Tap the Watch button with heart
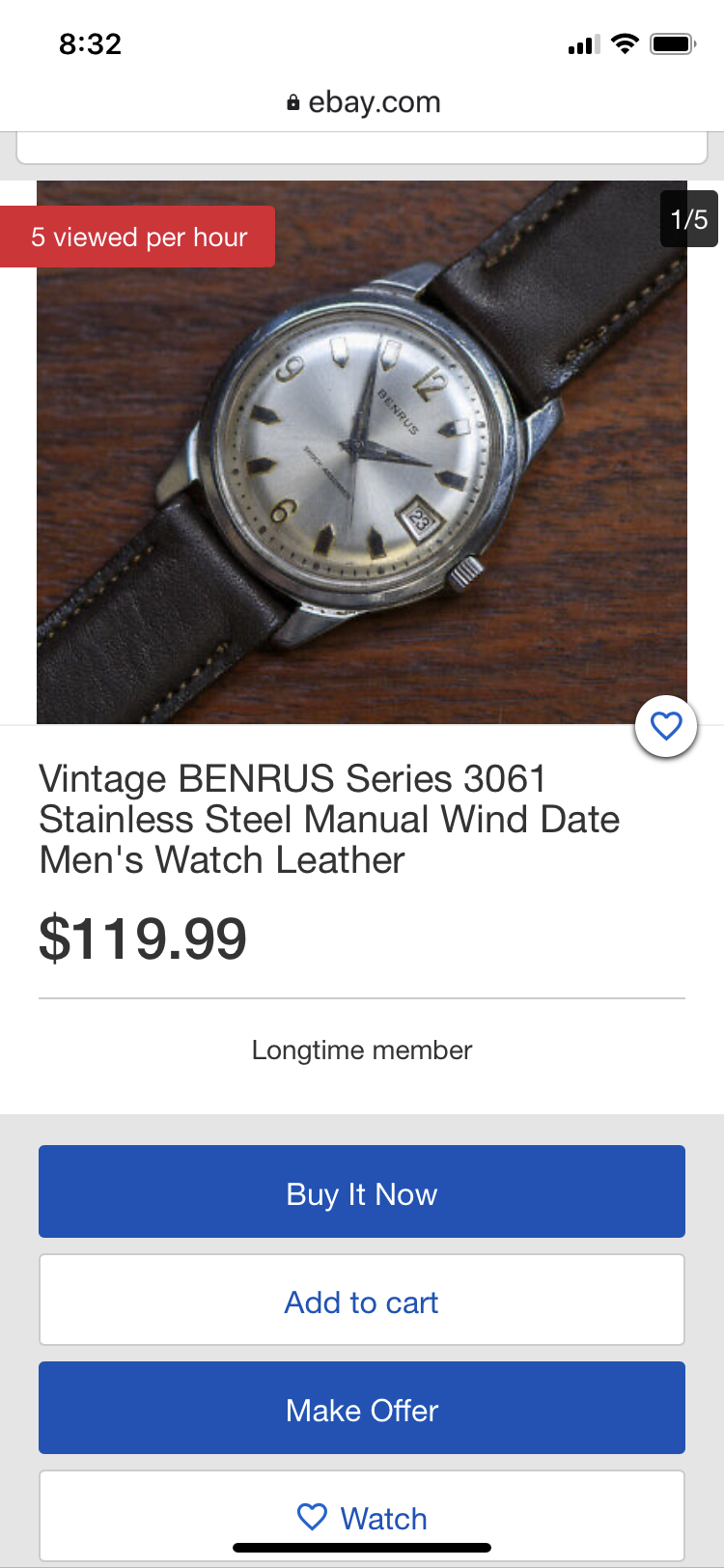724x1568 pixels. (362, 1516)
